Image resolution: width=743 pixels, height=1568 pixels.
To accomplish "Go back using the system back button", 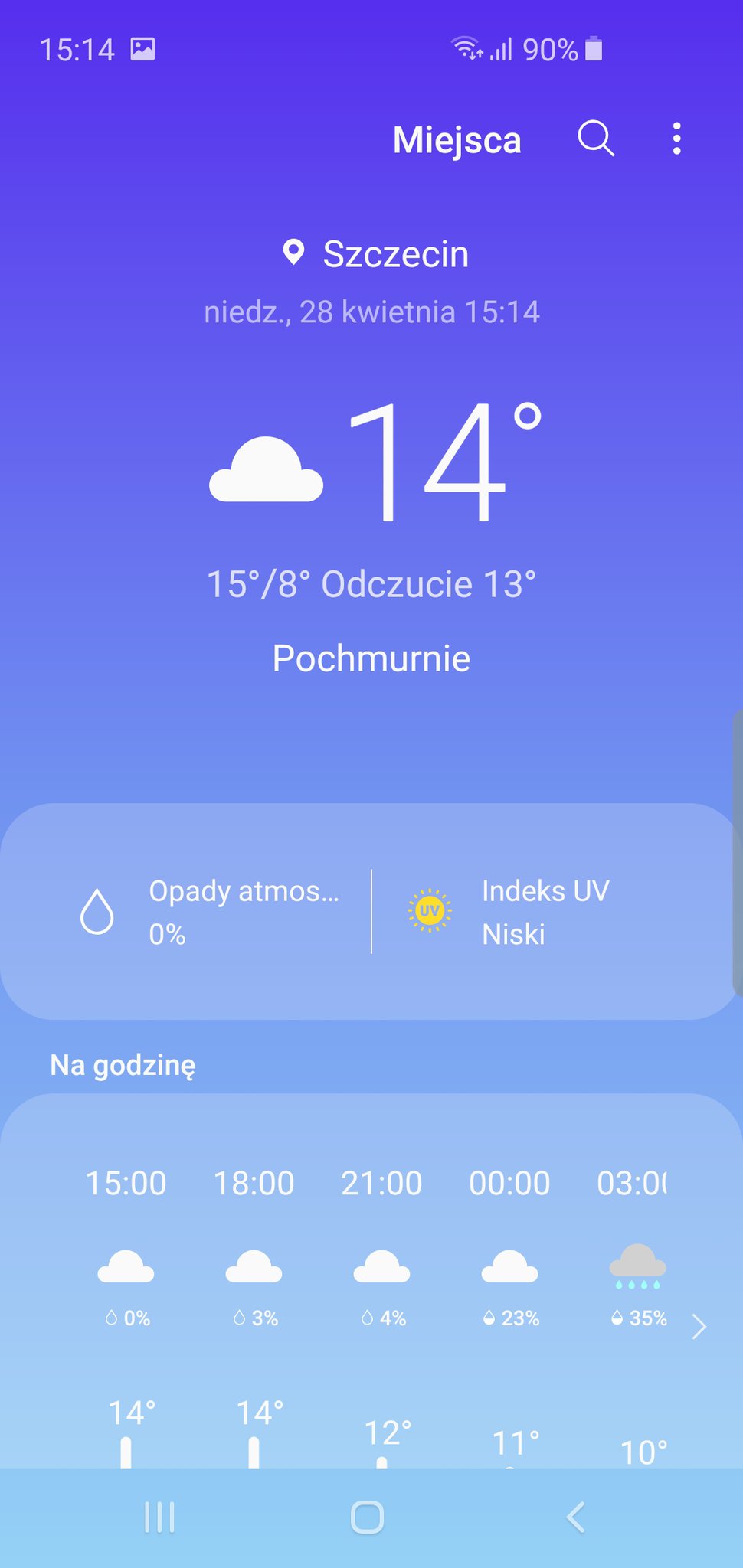I will (575, 1517).
